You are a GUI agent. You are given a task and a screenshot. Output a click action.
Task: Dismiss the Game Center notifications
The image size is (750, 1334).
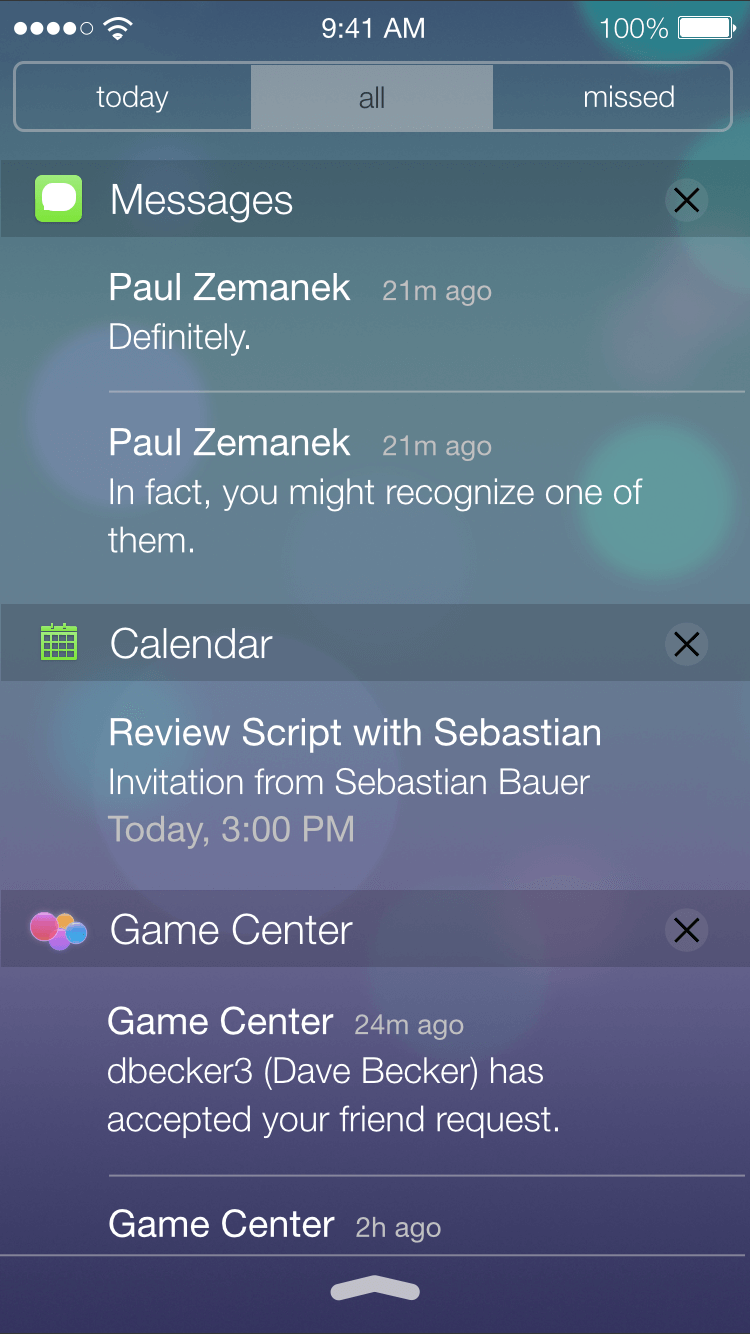(x=687, y=930)
